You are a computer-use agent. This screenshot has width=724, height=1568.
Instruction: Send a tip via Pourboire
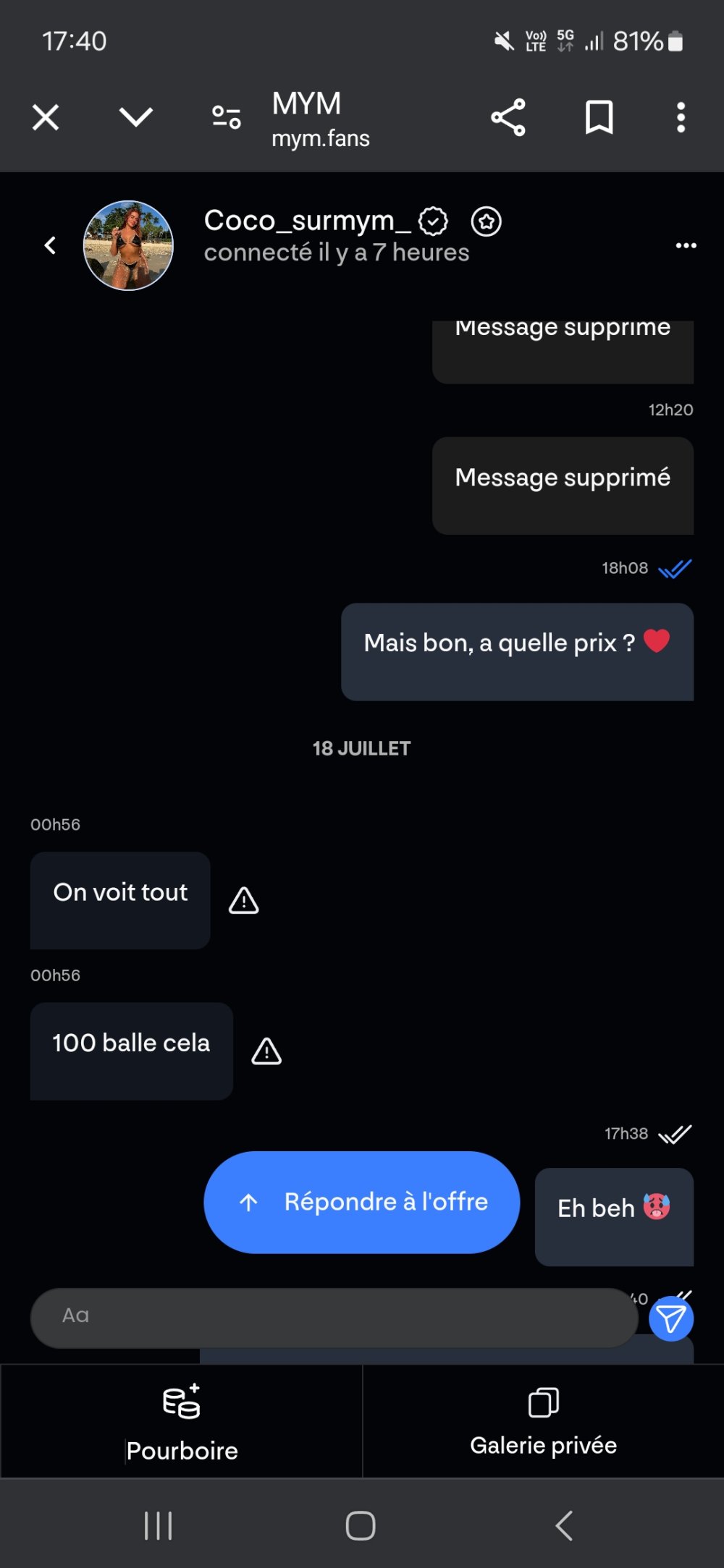(181, 1421)
